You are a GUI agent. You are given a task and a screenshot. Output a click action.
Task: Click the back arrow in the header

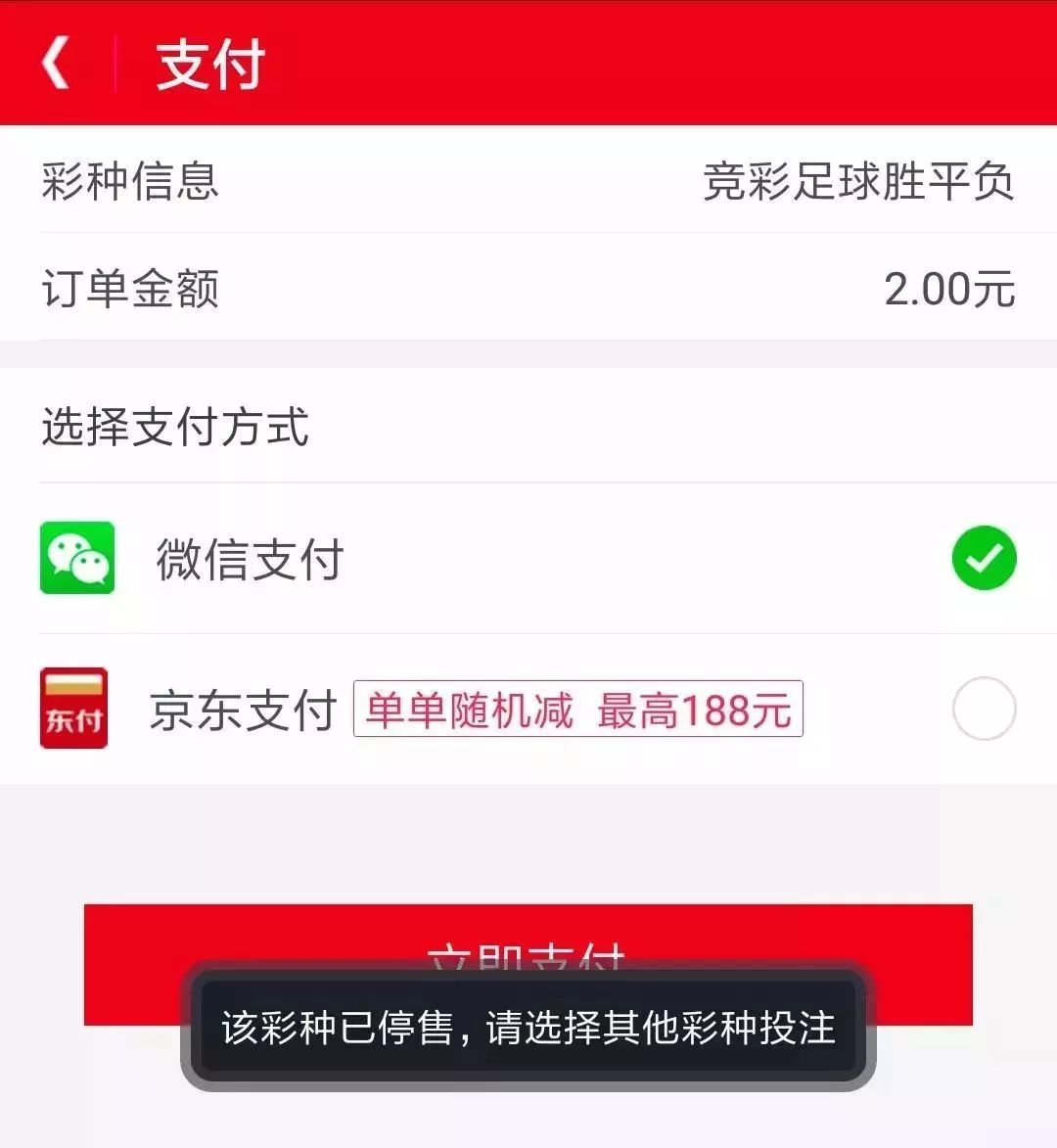click(x=55, y=63)
